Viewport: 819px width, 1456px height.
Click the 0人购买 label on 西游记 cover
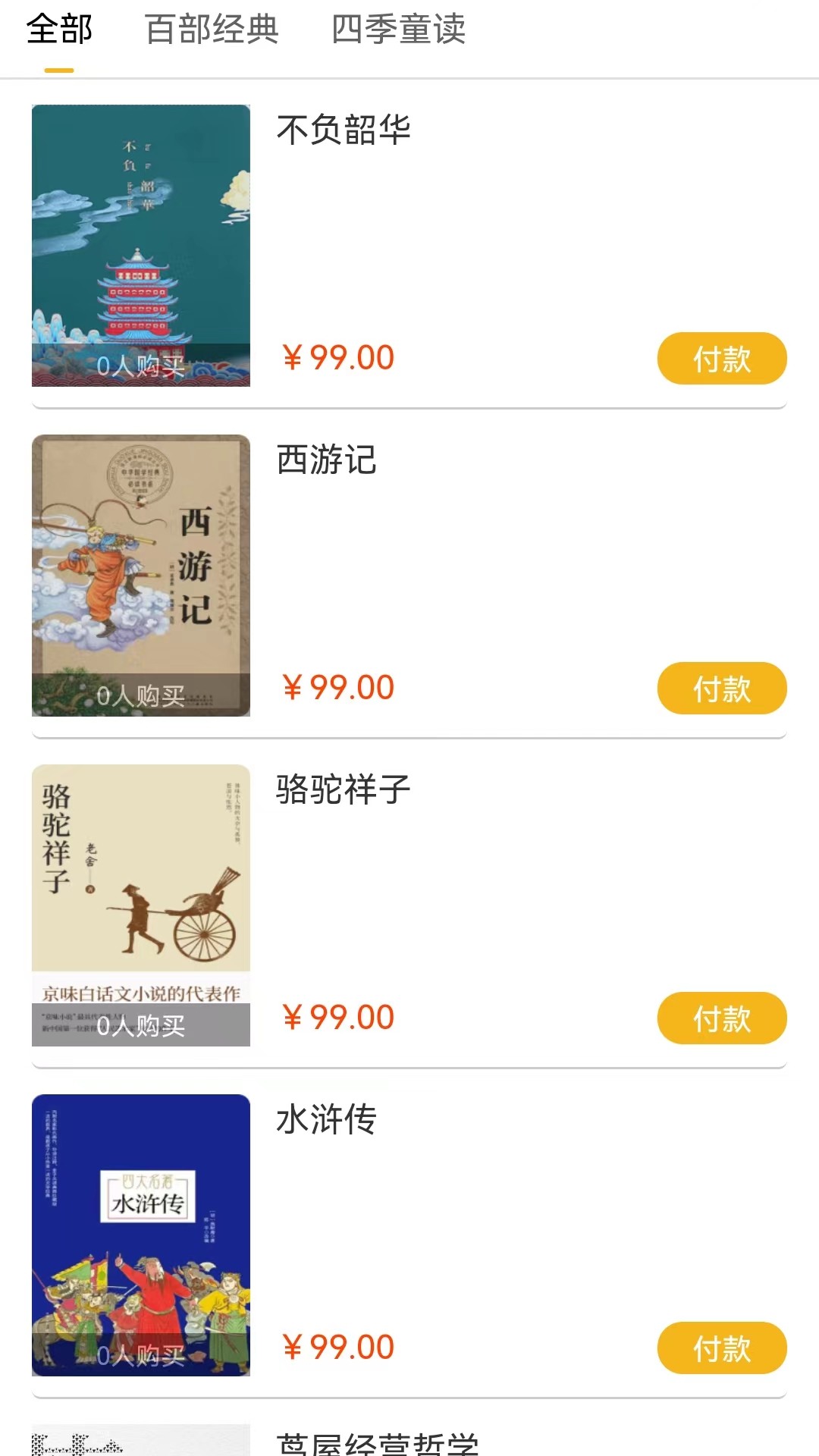140,692
